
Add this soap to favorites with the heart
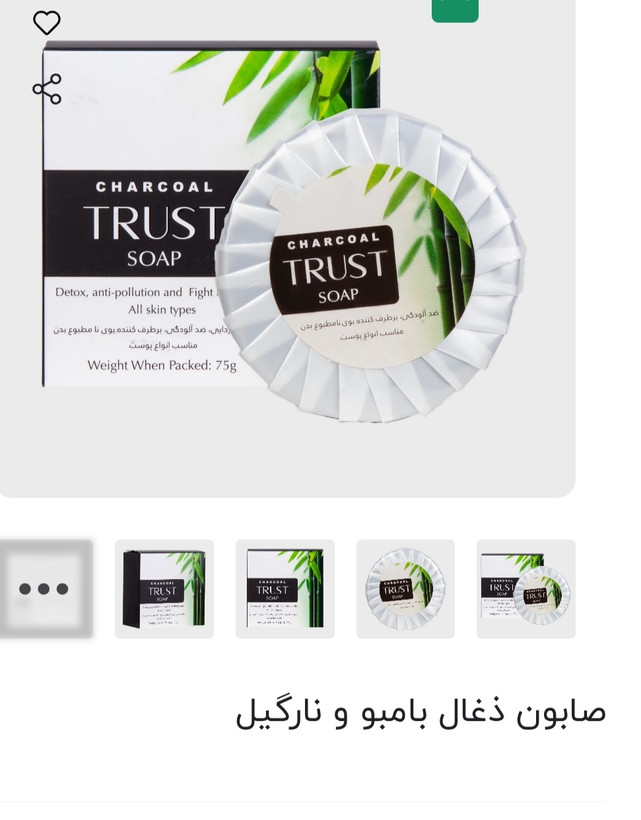(47, 22)
